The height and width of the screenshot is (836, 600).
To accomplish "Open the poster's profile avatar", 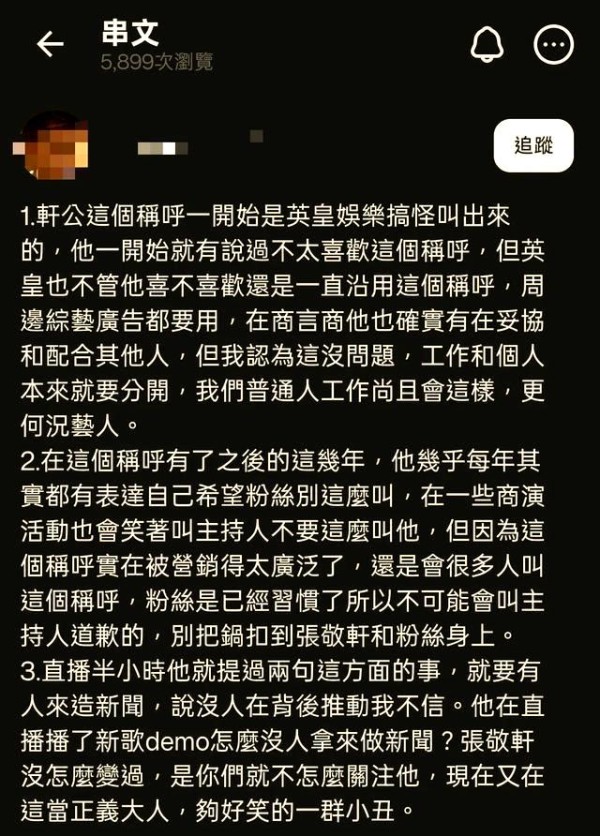I will click(52, 146).
